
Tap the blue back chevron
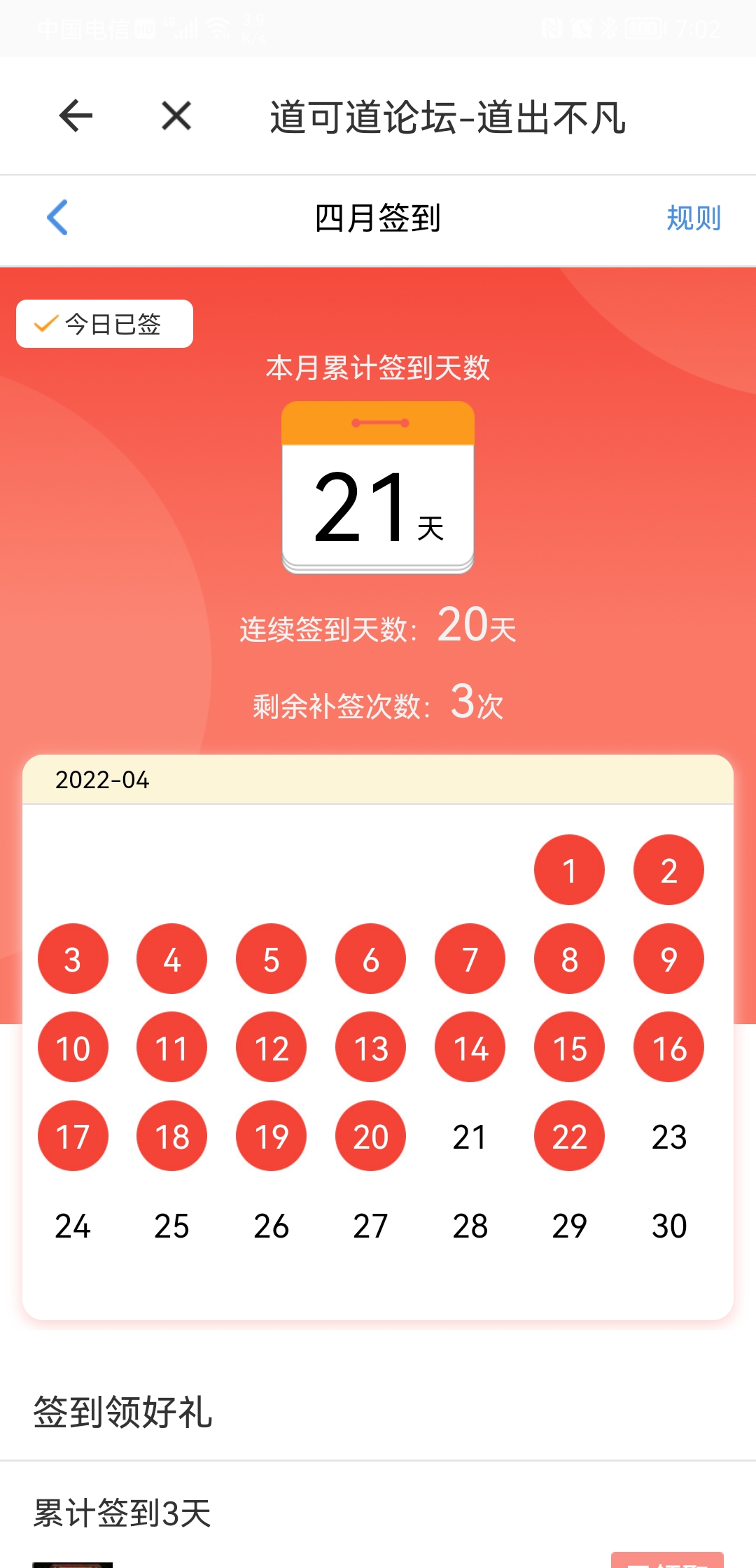tap(57, 218)
